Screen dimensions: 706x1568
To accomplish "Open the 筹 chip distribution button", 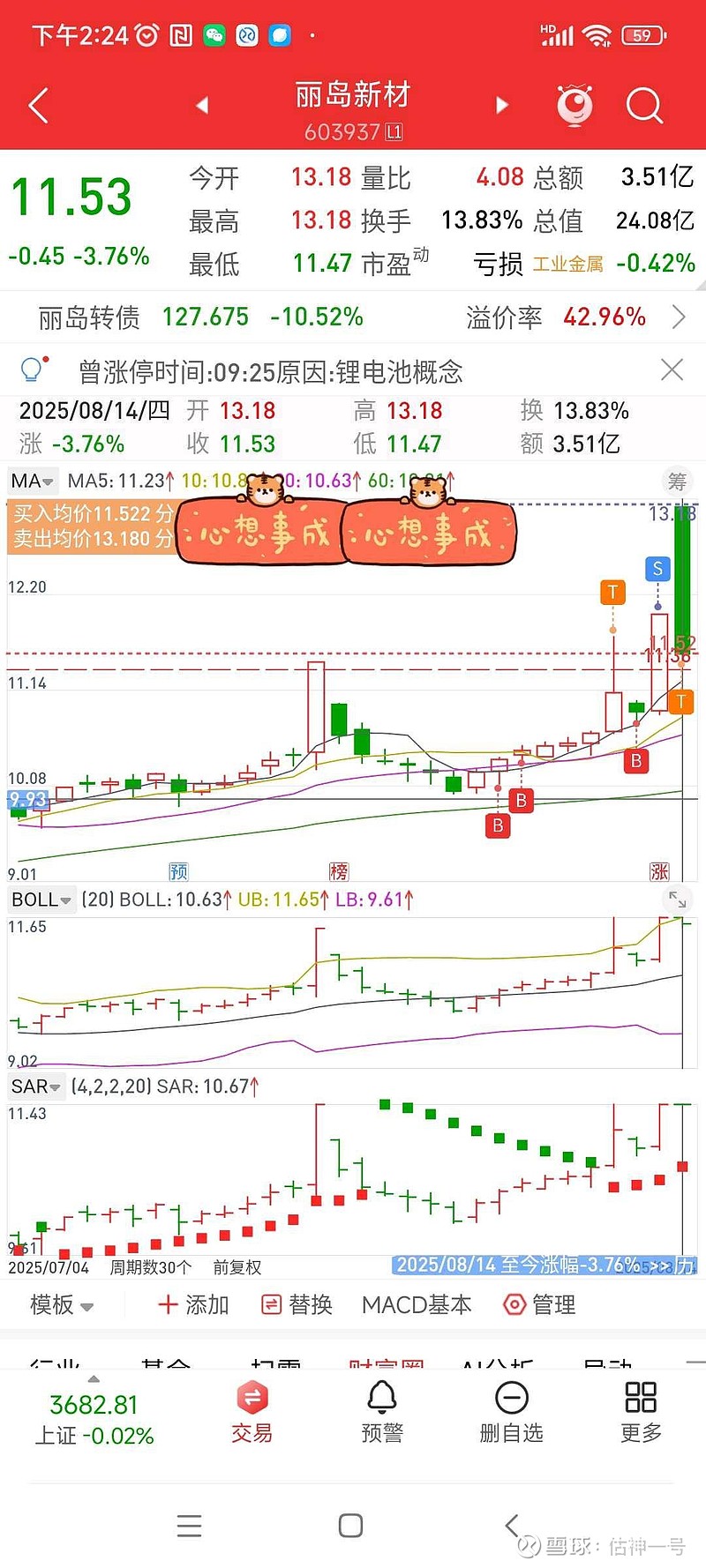I will coord(677,482).
